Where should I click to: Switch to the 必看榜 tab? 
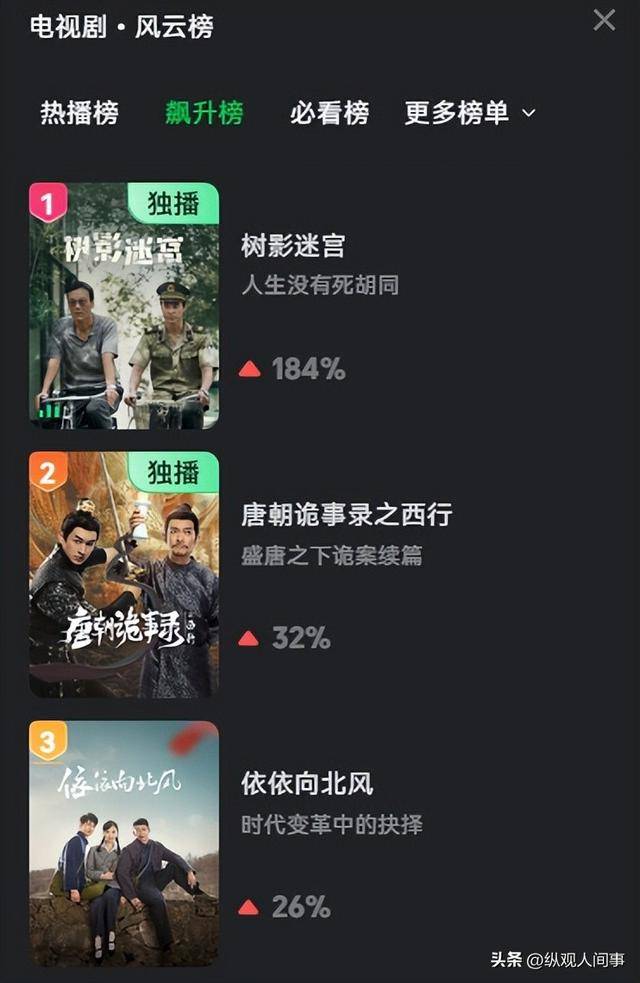329,113
